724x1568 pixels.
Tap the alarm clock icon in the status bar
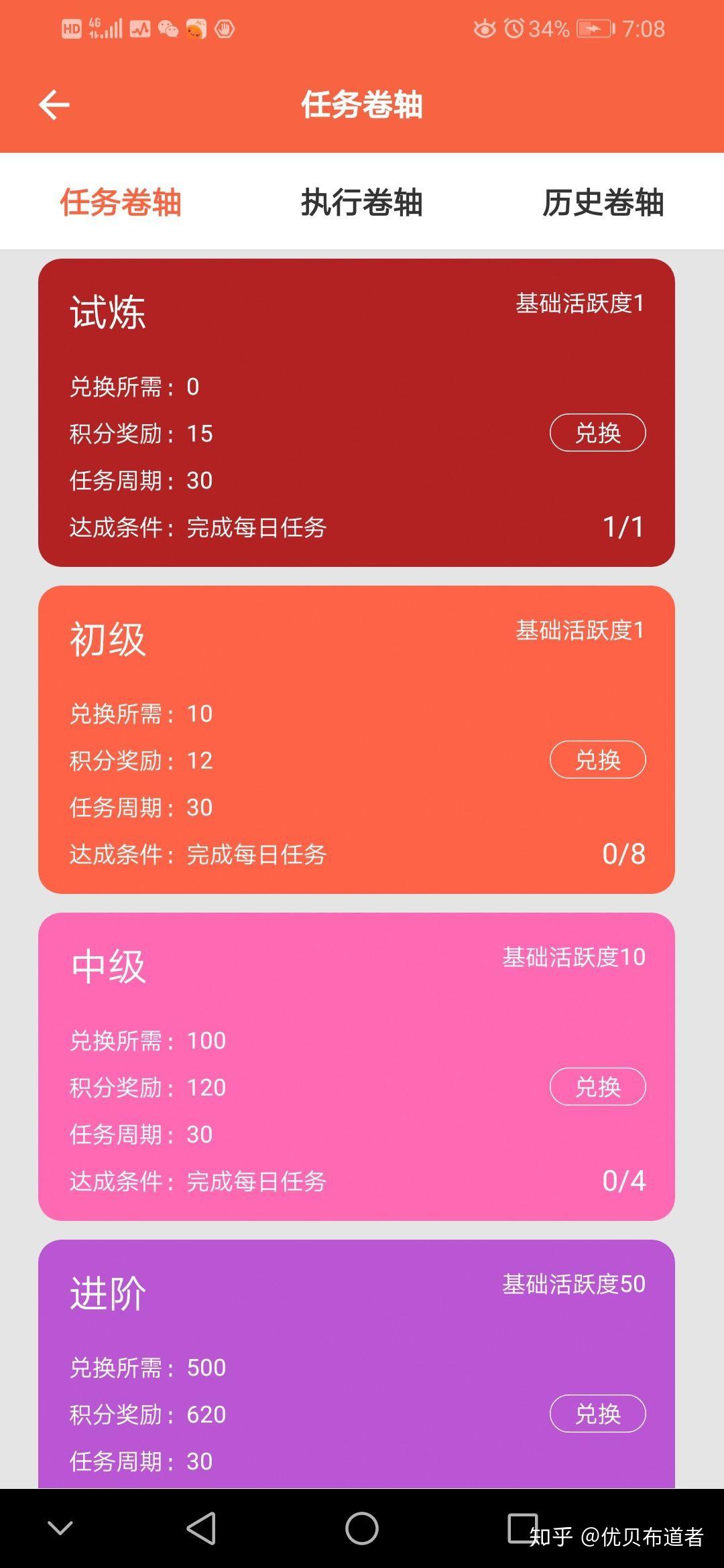(x=514, y=28)
